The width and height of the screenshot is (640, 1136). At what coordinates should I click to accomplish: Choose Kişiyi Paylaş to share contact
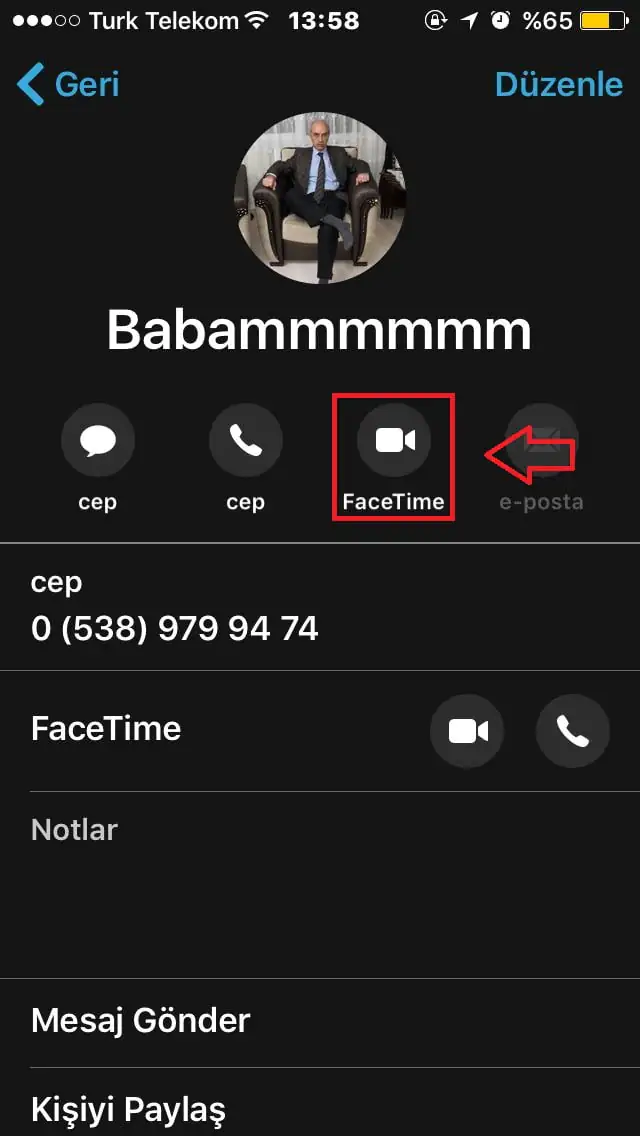[x=129, y=1109]
